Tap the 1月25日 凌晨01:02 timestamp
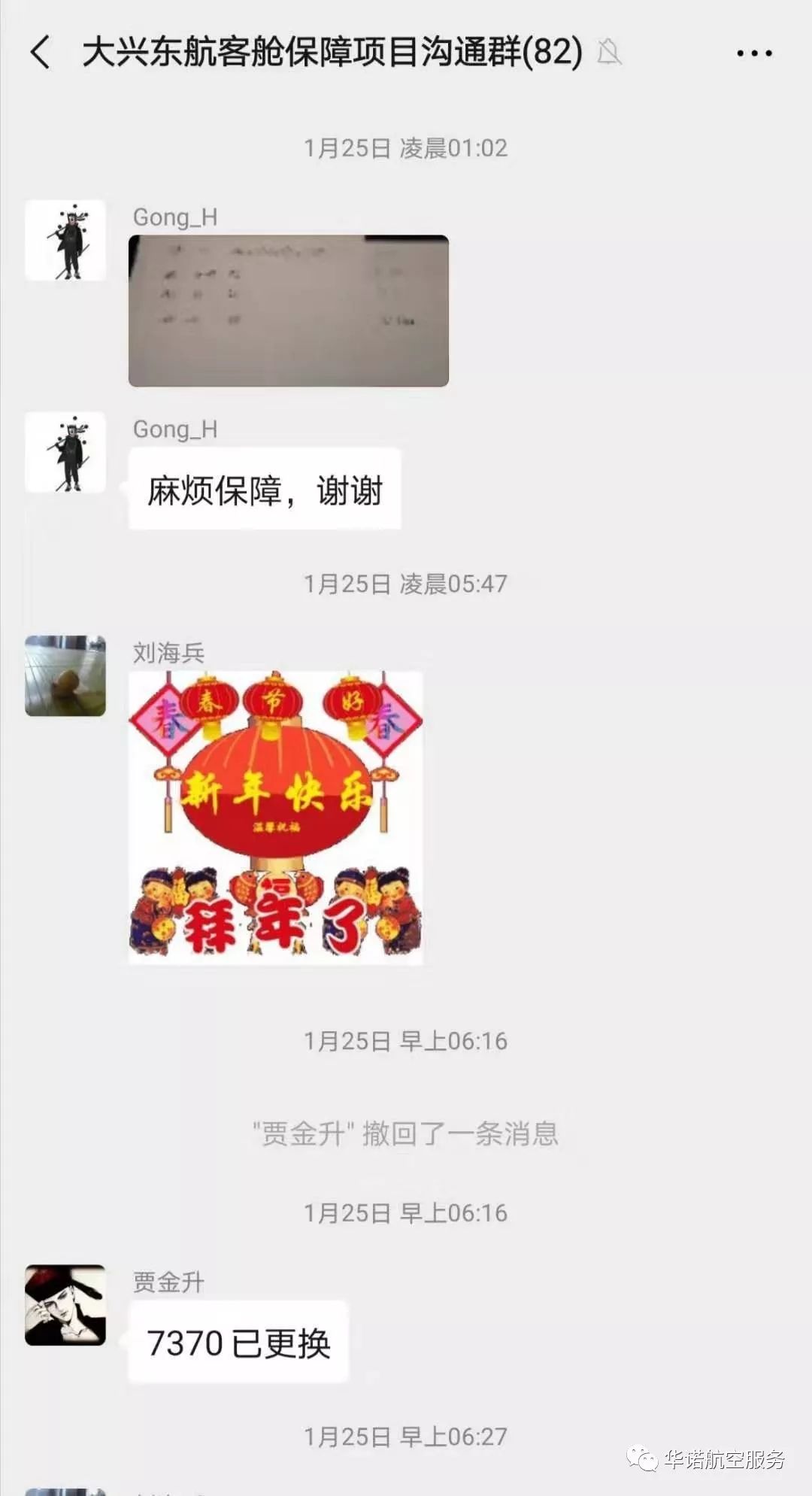The height and width of the screenshot is (1496, 812). coord(406,149)
